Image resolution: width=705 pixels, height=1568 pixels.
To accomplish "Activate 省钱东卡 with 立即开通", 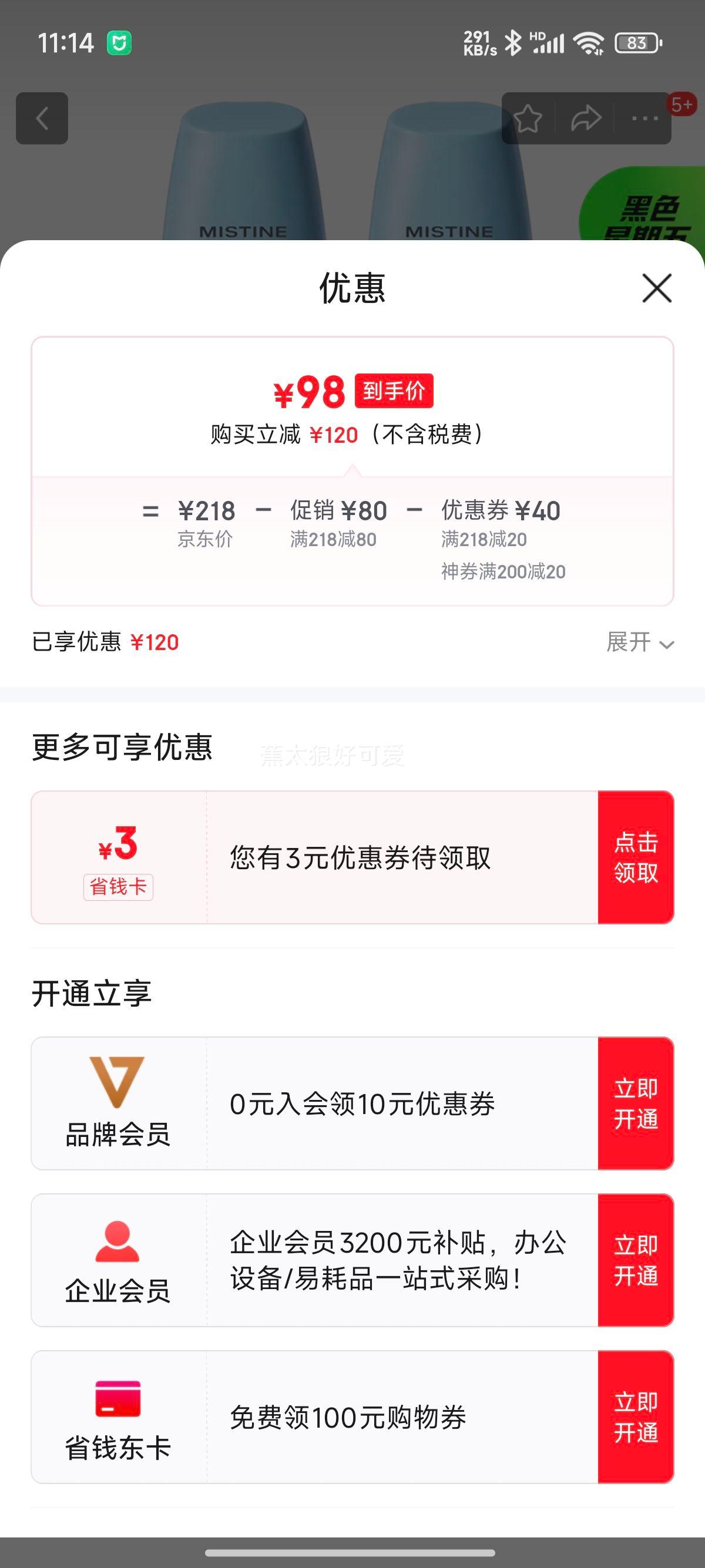I will 636,1417.
